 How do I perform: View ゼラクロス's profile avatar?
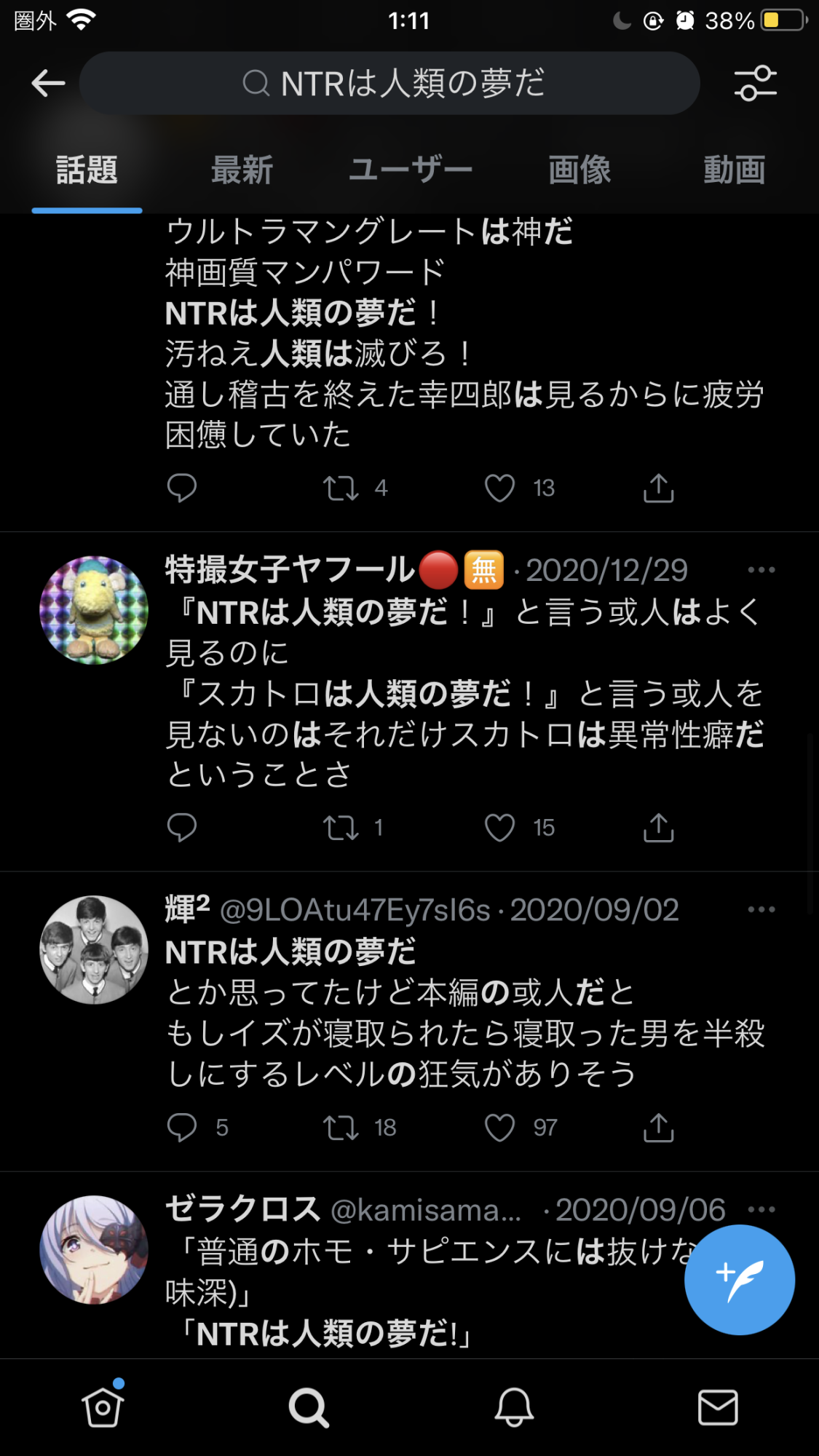(94, 1250)
